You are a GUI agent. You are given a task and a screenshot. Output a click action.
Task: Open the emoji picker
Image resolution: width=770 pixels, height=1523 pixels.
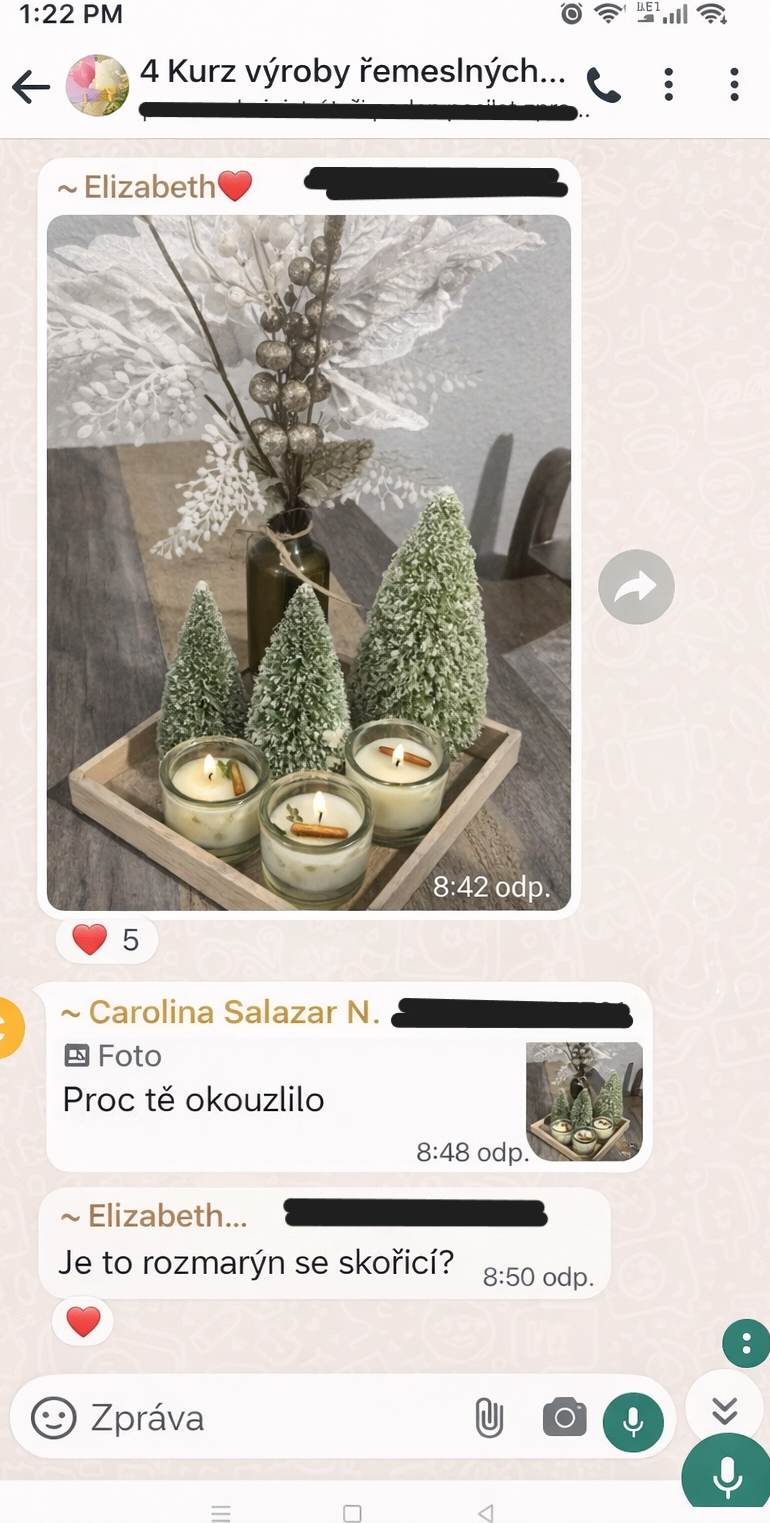click(53, 1418)
